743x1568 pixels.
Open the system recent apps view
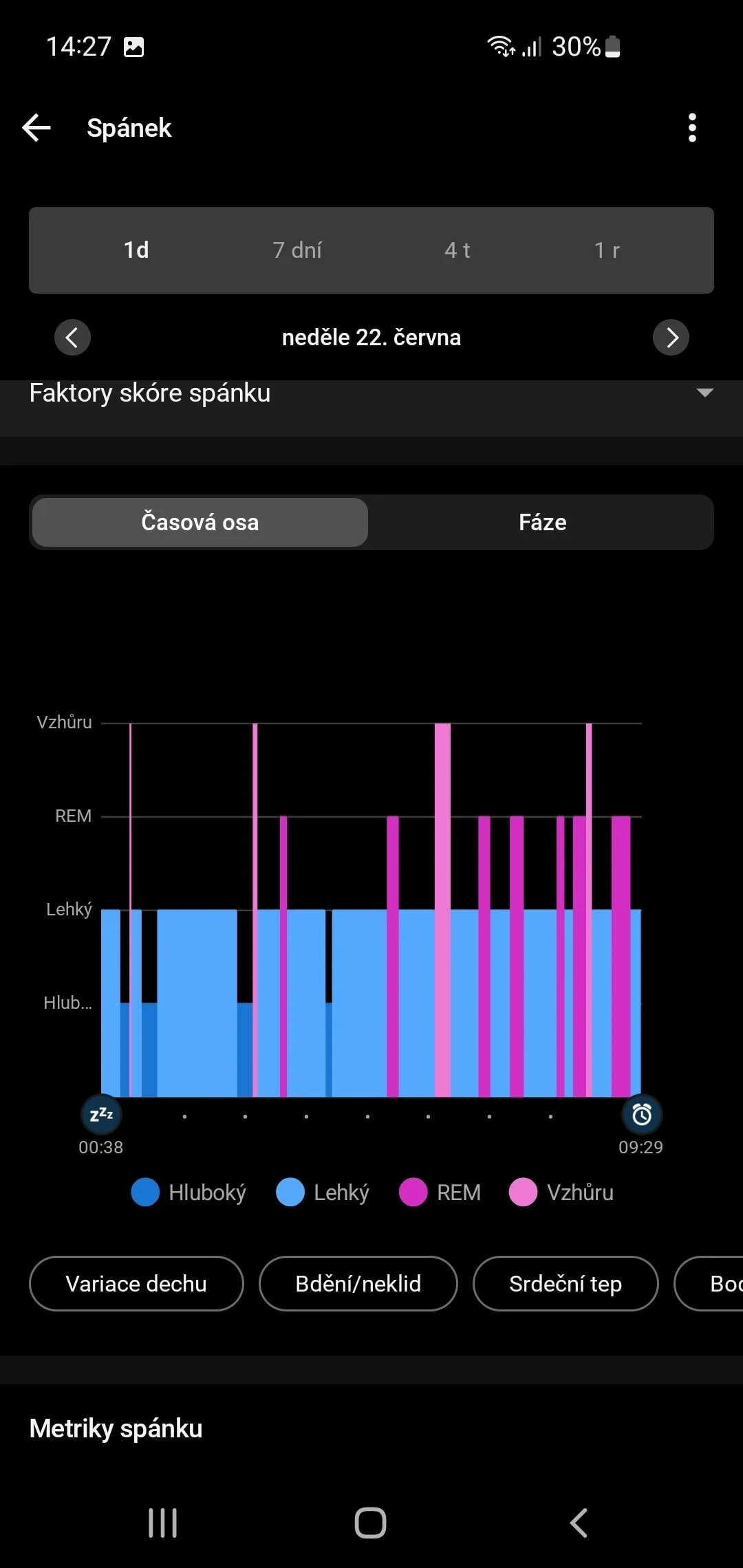pos(163,1523)
